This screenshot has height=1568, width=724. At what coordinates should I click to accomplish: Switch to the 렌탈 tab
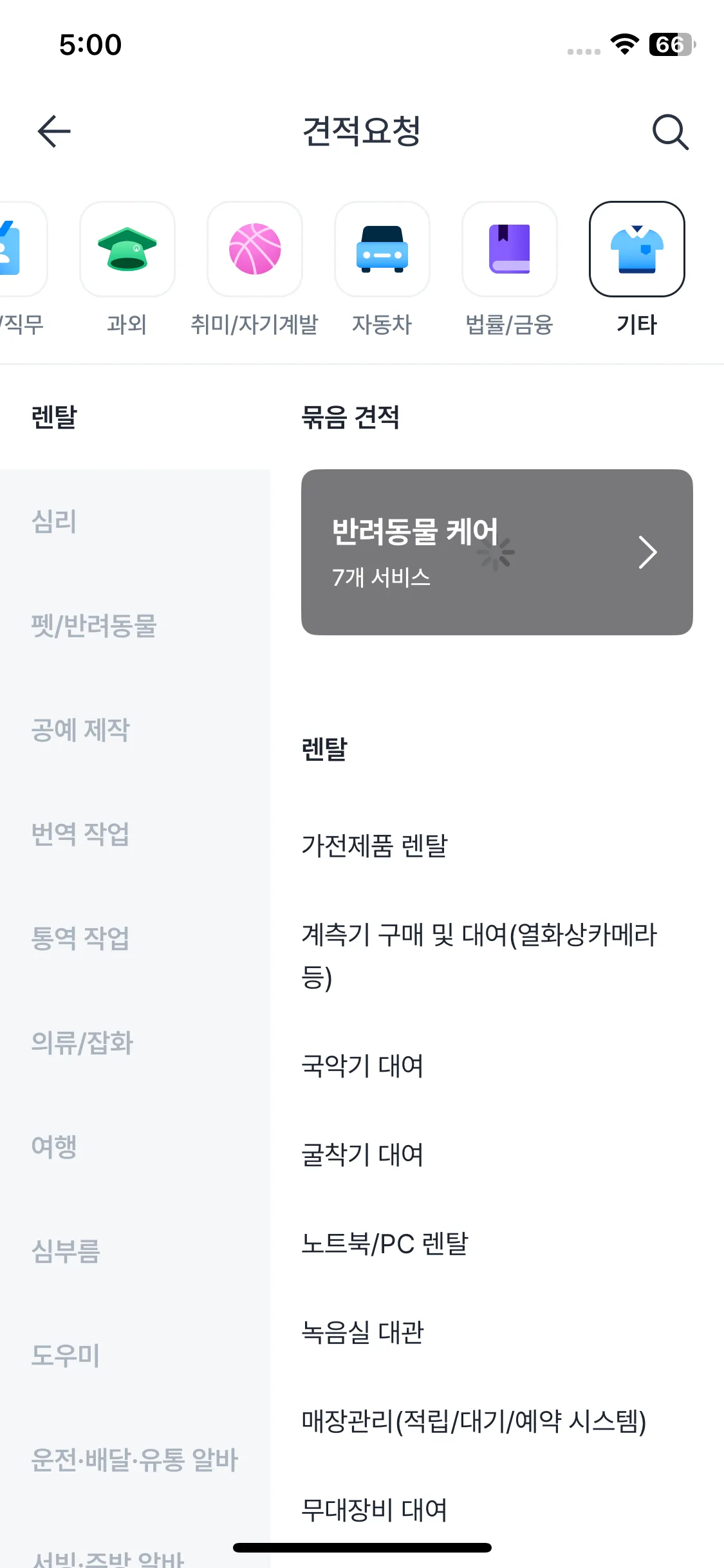[x=54, y=418]
